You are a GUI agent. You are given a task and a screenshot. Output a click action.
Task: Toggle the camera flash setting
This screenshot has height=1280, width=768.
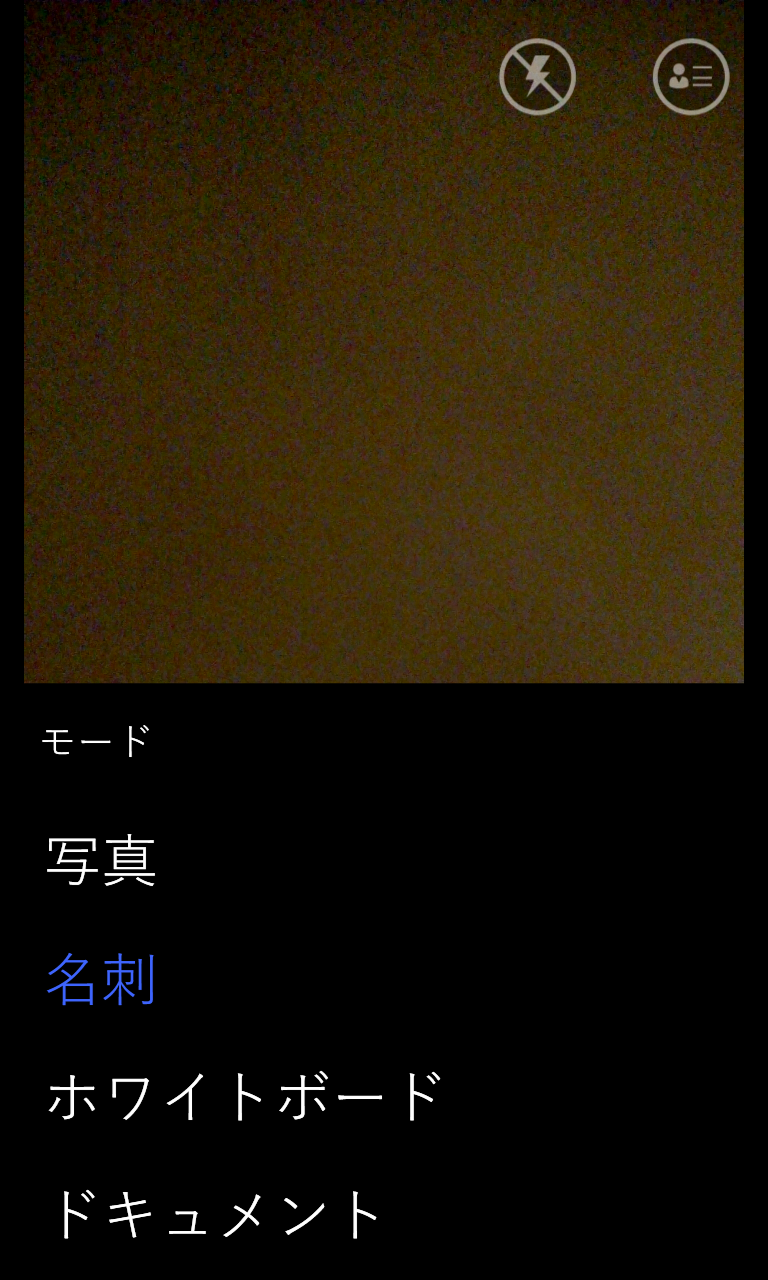(x=537, y=77)
